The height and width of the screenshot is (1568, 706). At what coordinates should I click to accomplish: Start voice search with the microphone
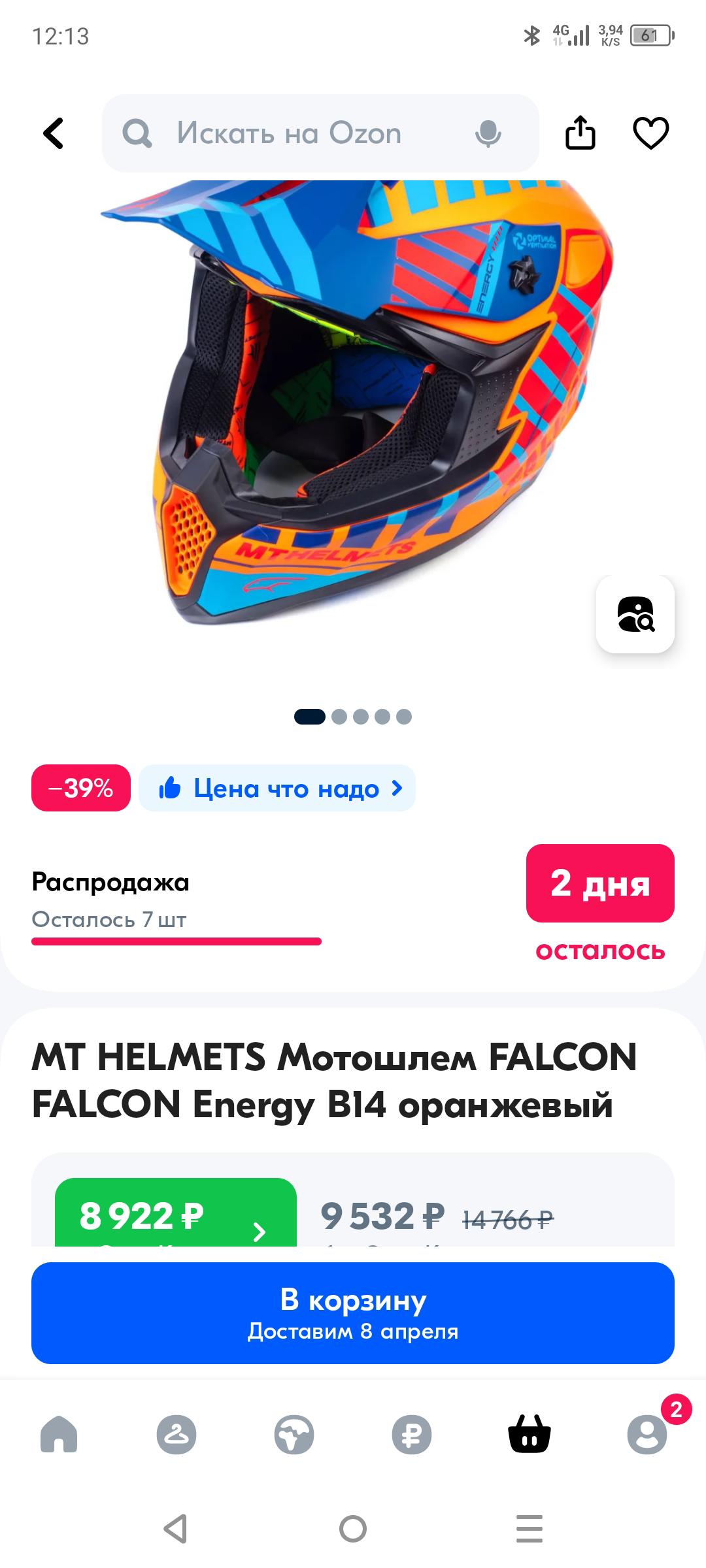click(x=488, y=134)
